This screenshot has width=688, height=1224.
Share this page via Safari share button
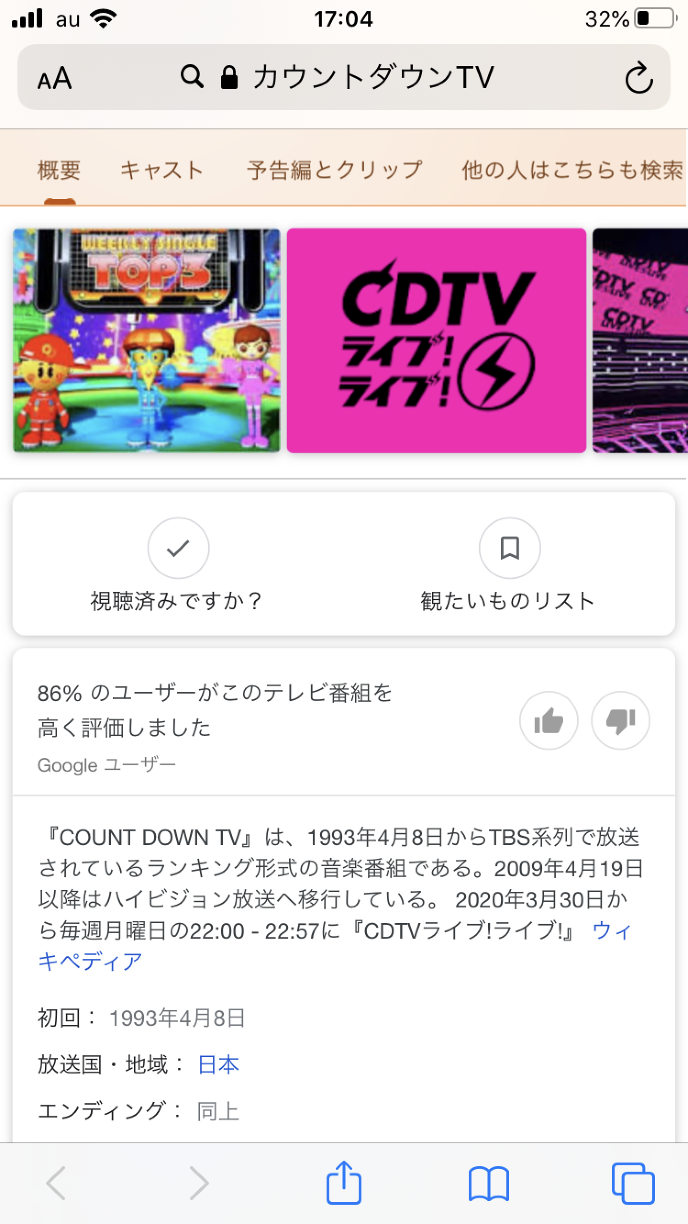pos(343,1183)
